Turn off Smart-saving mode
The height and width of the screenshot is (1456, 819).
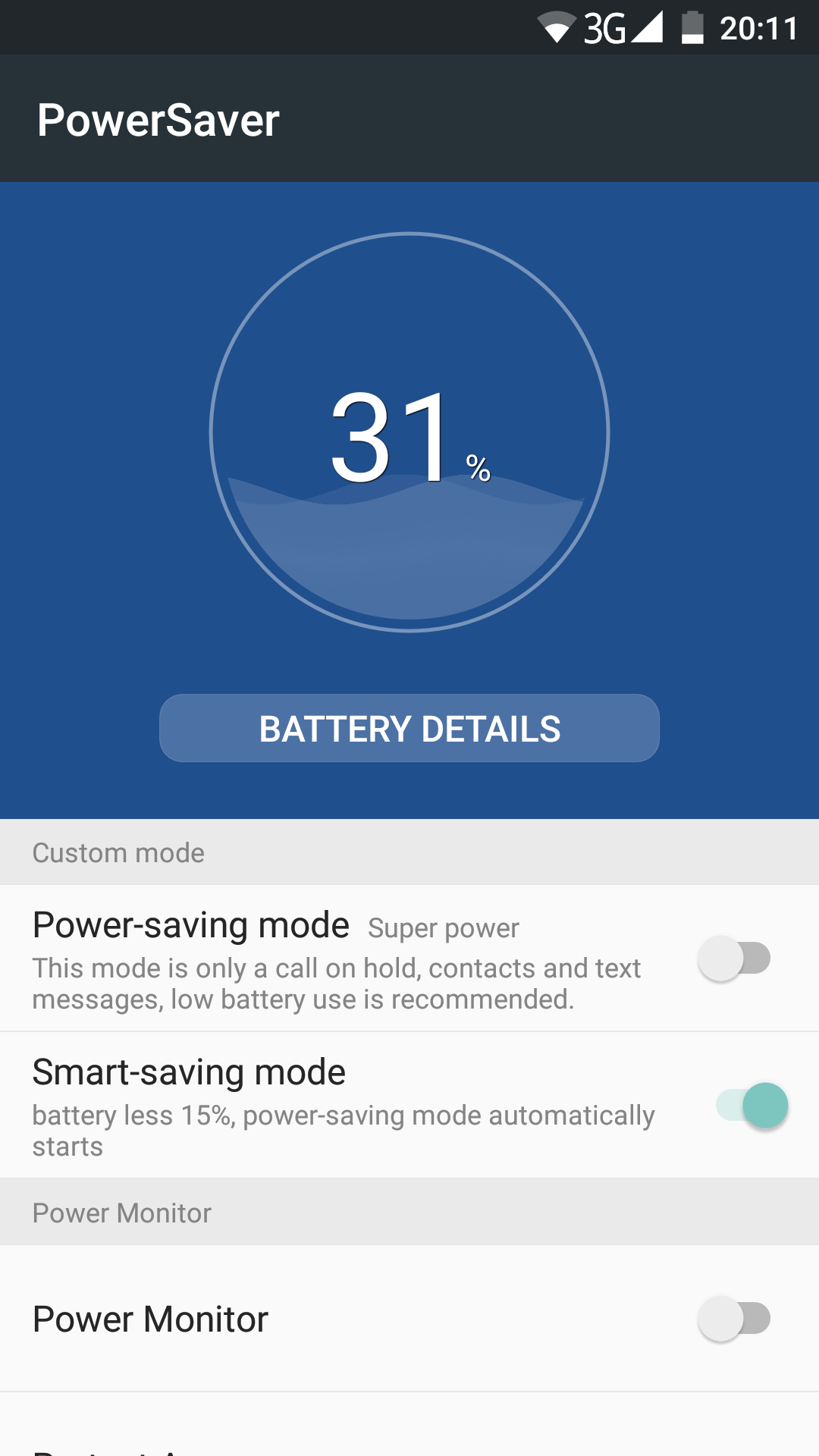(752, 1106)
